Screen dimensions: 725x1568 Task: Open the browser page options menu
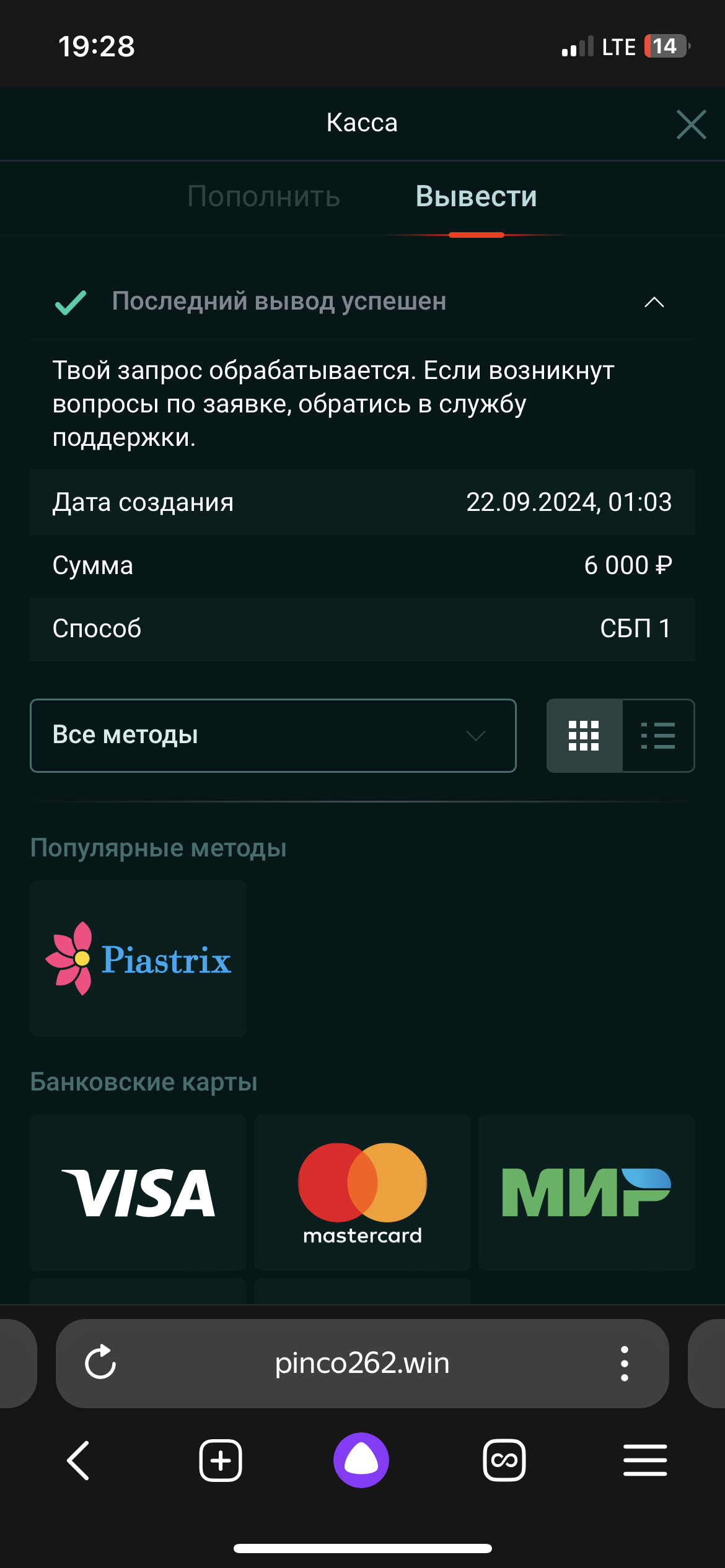click(624, 1363)
